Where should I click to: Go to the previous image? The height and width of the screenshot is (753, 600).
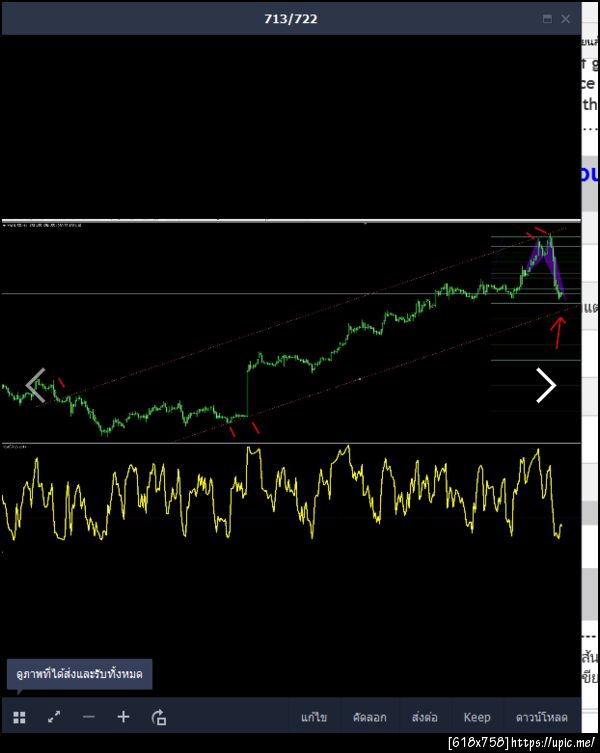(36, 385)
